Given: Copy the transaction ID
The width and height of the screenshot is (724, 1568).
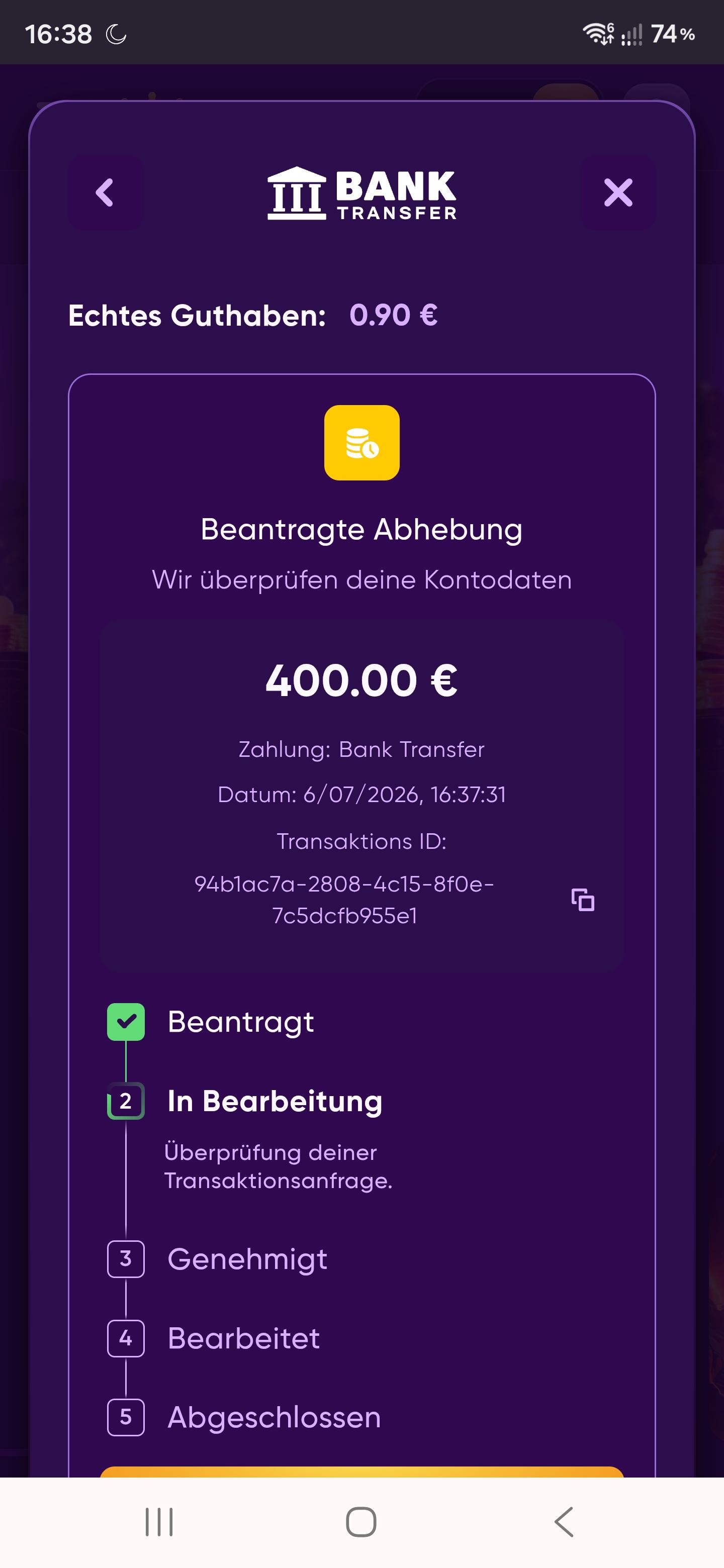Looking at the screenshot, I should pyautogui.click(x=583, y=900).
